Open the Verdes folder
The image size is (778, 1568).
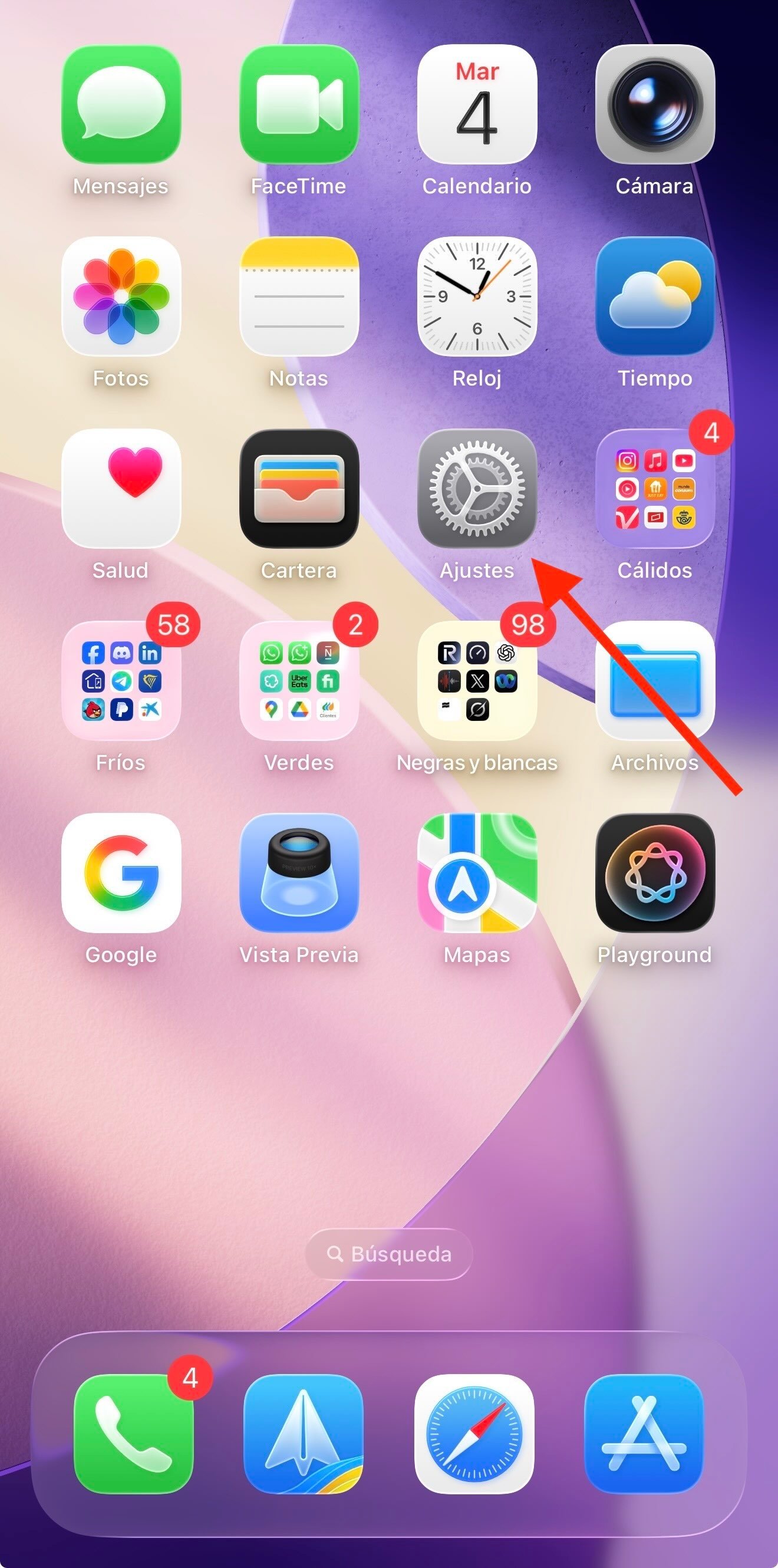[x=299, y=680]
